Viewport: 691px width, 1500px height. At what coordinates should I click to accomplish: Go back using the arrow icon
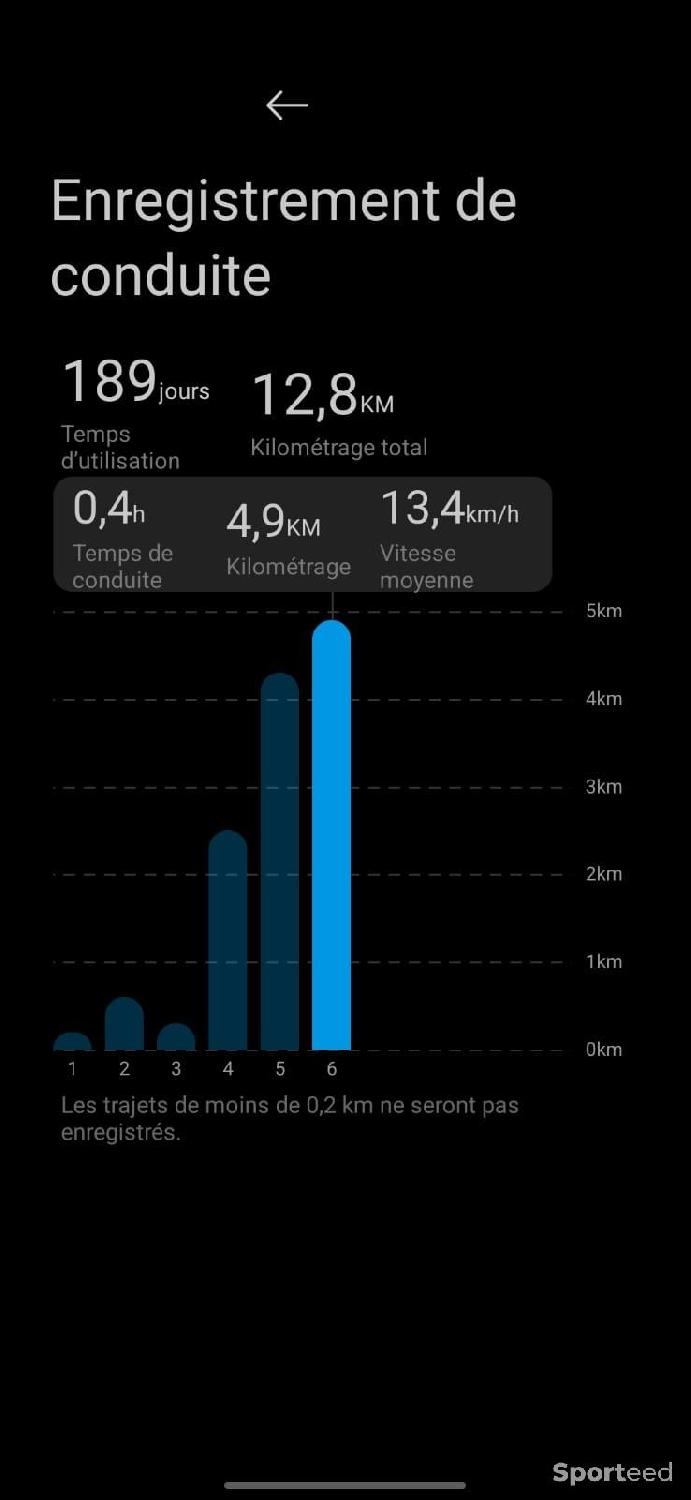click(287, 105)
